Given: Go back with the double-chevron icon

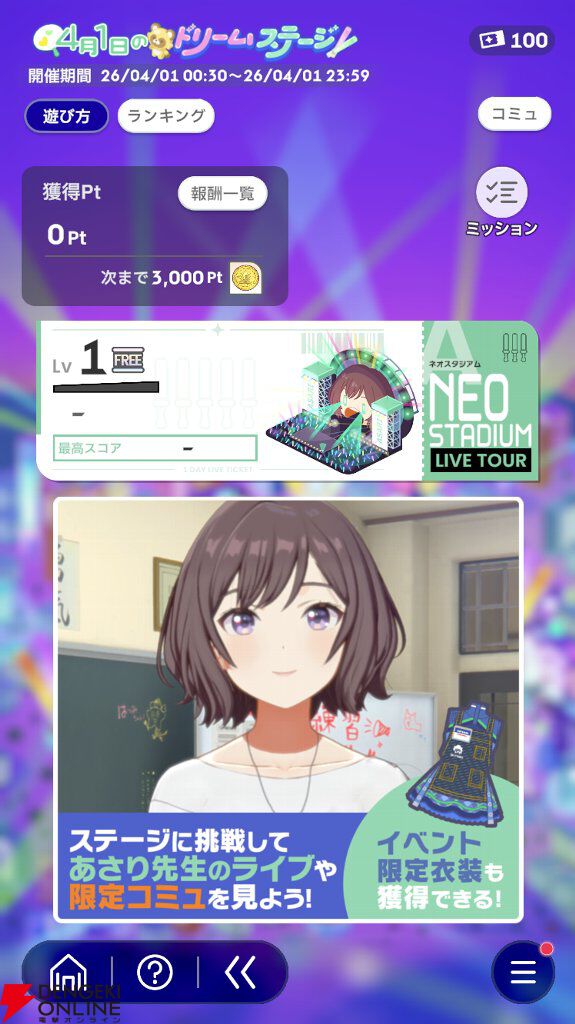Looking at the screenshot, I should point(240,972).
